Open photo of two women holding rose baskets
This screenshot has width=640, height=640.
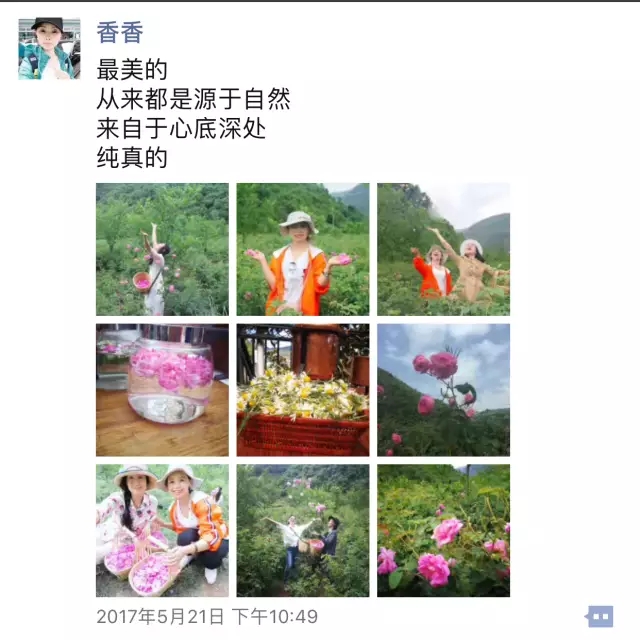pyautogui.click(x=162, y=530)
